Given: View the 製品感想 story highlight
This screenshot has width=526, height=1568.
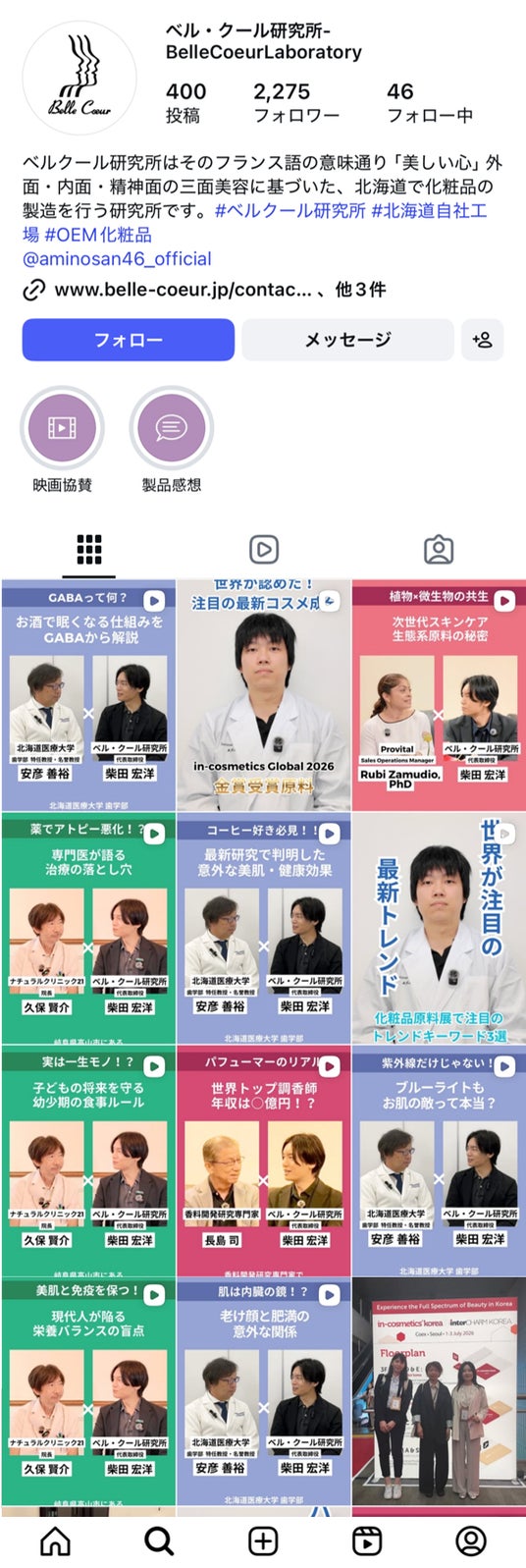Looking at the screenshot, I should [172, 428].
